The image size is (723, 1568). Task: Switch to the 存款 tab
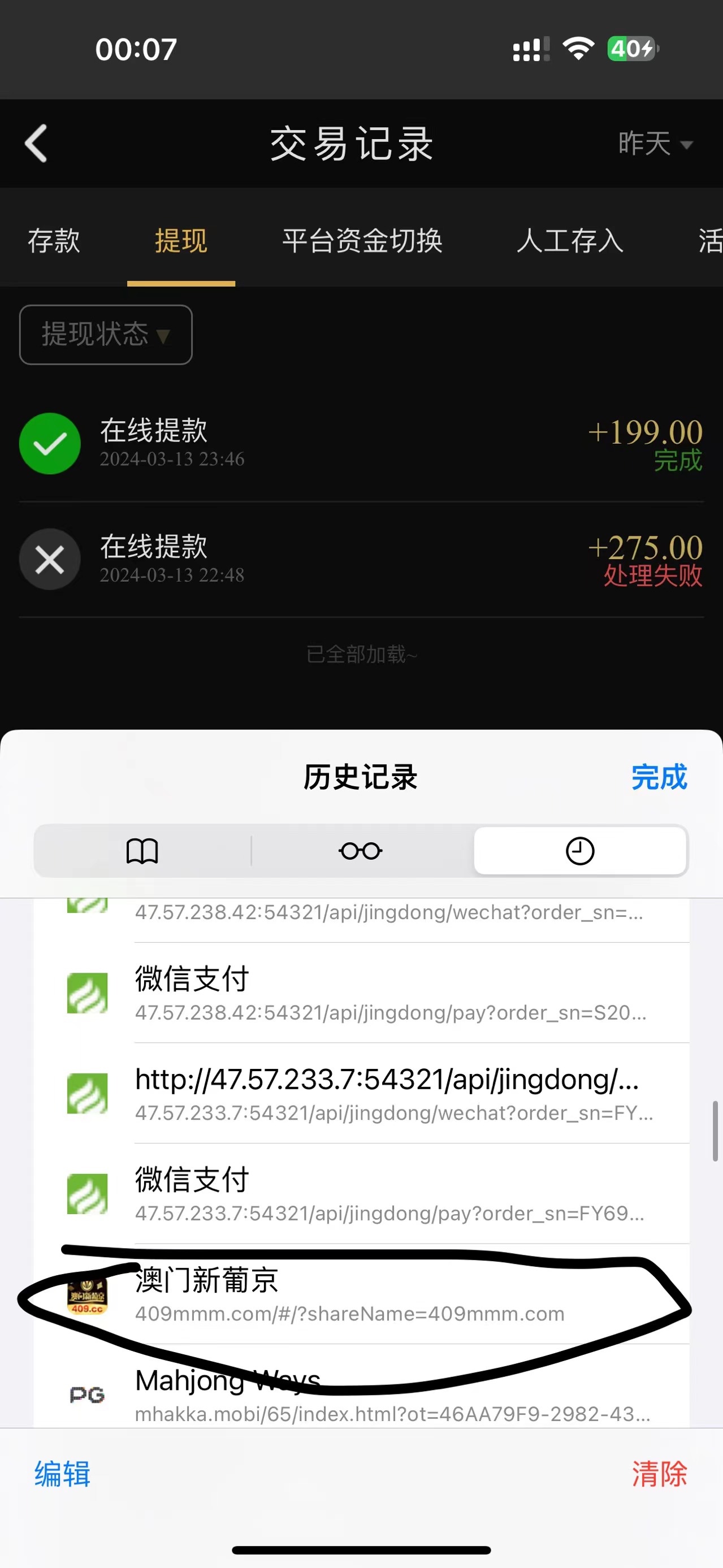54,240
